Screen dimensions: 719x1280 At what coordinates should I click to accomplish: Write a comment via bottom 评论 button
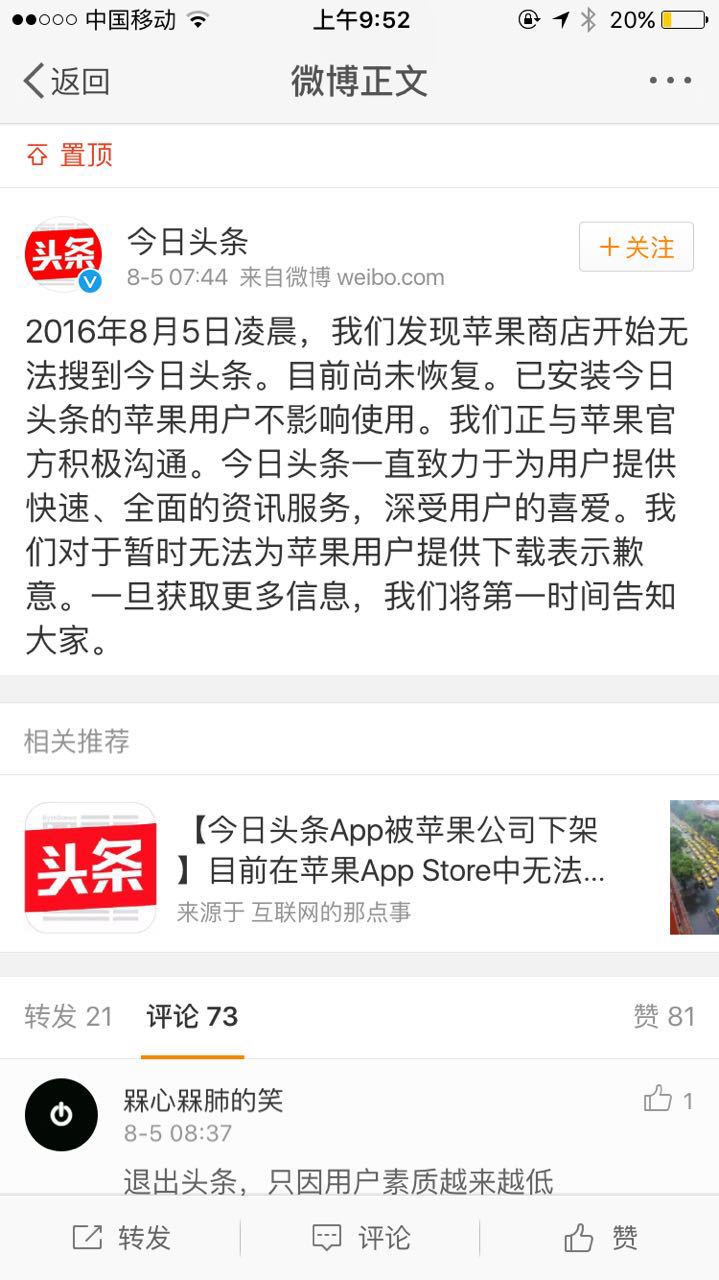[360, 1238]
